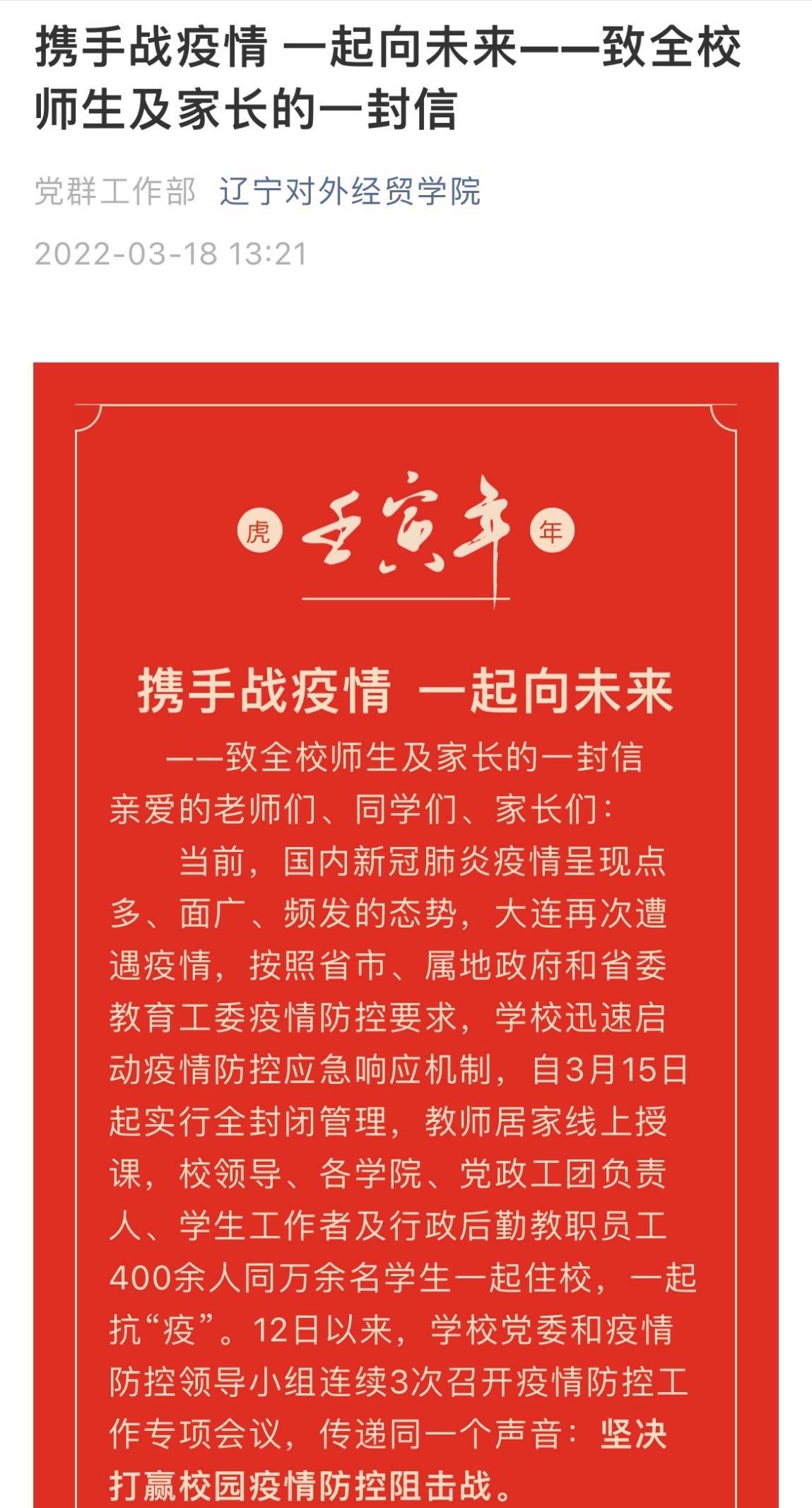Open the 辽宁对外经贸学院 account link
The height and width of the screenshot is (1508, 812).
click(x=350, y=192)
